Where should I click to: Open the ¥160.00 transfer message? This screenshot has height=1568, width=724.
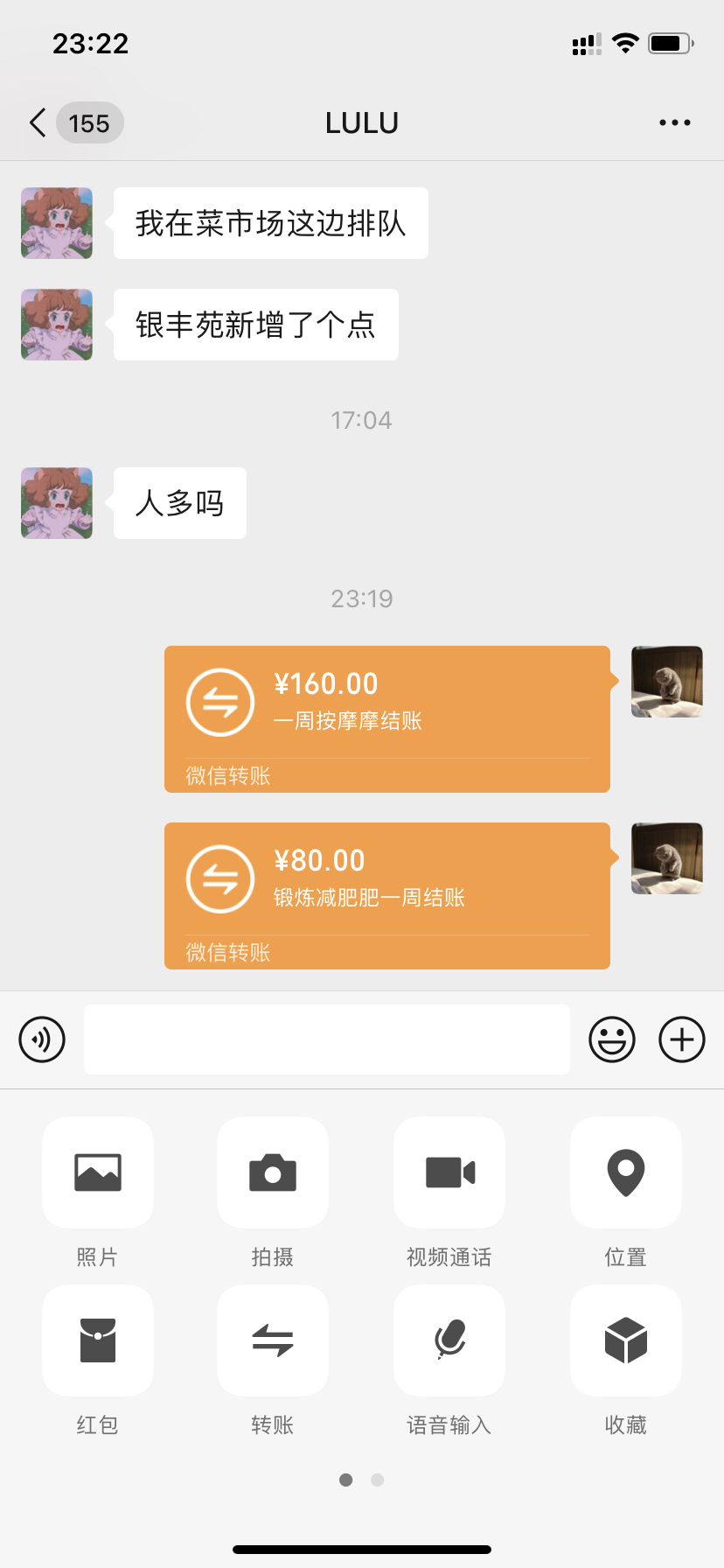tap(386, 718)
